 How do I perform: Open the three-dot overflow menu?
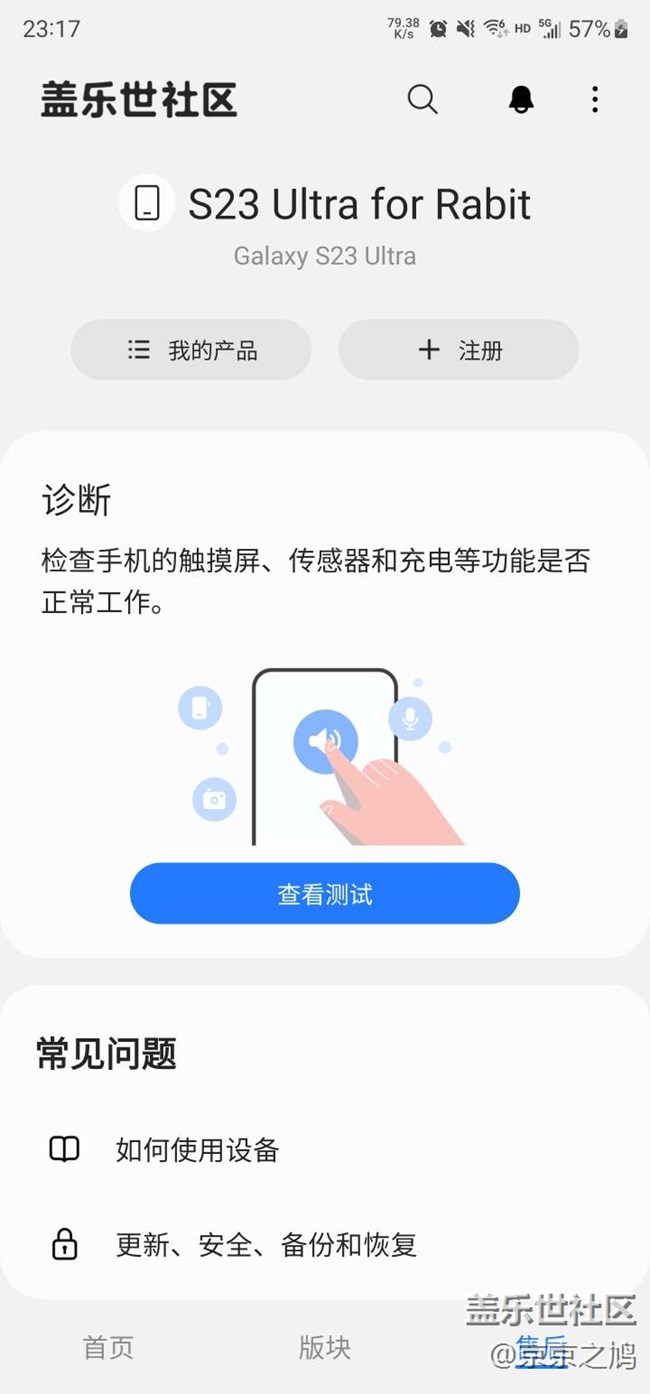[x=595, y=99]
